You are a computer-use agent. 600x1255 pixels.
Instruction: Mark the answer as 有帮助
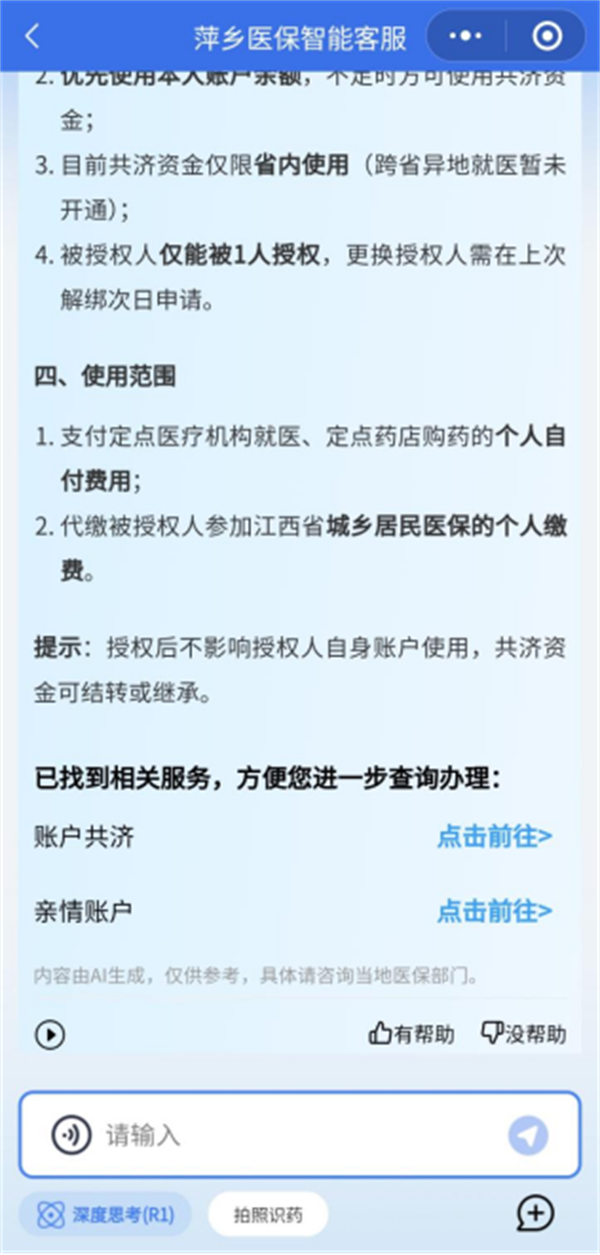411,1034
